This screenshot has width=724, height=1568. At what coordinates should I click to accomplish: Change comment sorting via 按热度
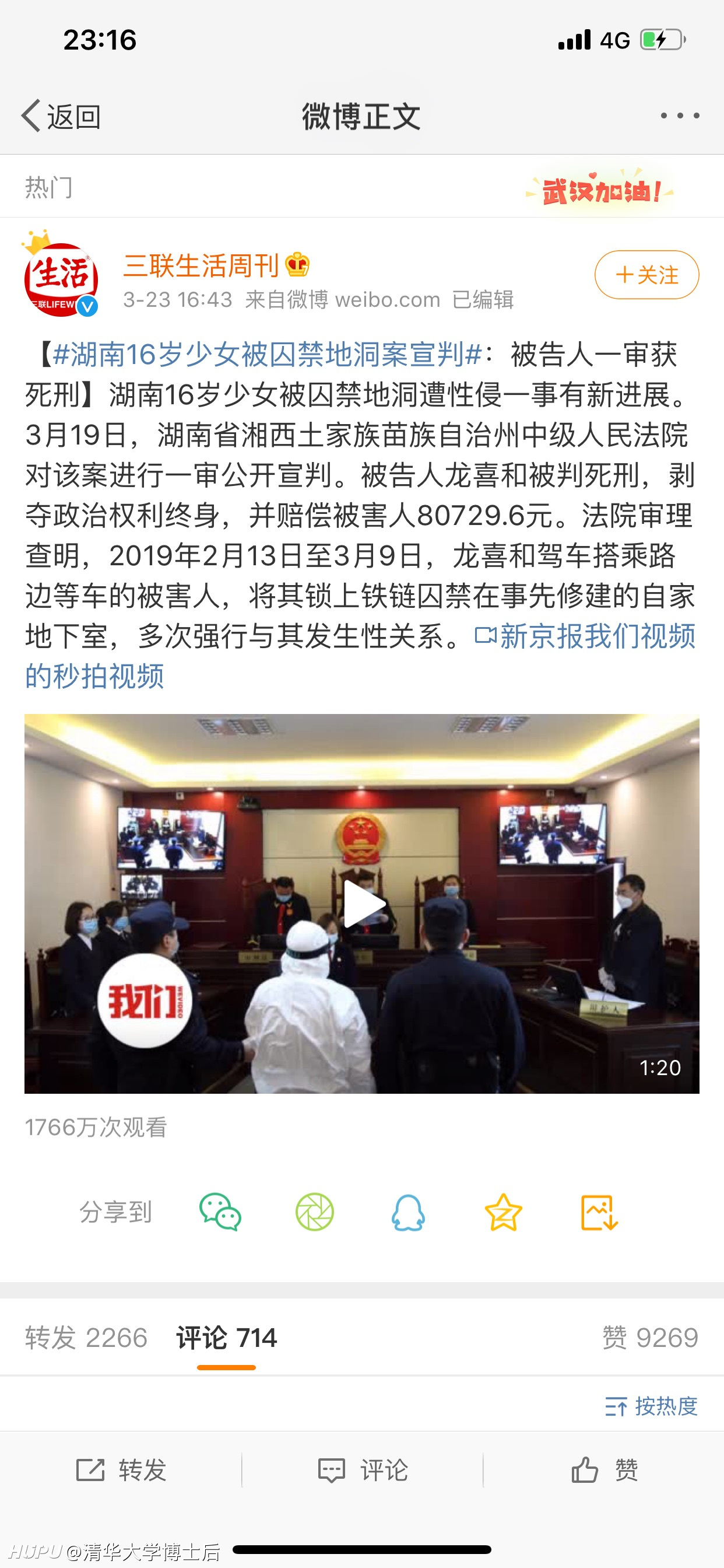651,1406
